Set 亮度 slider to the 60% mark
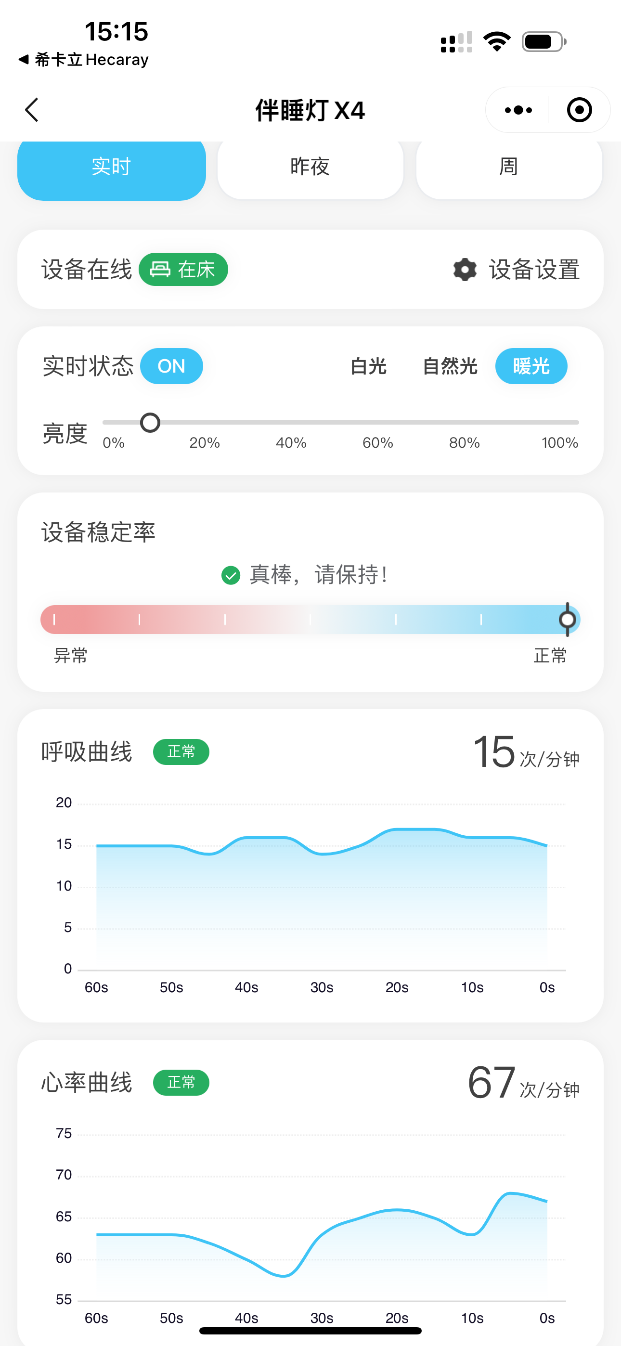The image size is (621, 1346). pos(377,423)
